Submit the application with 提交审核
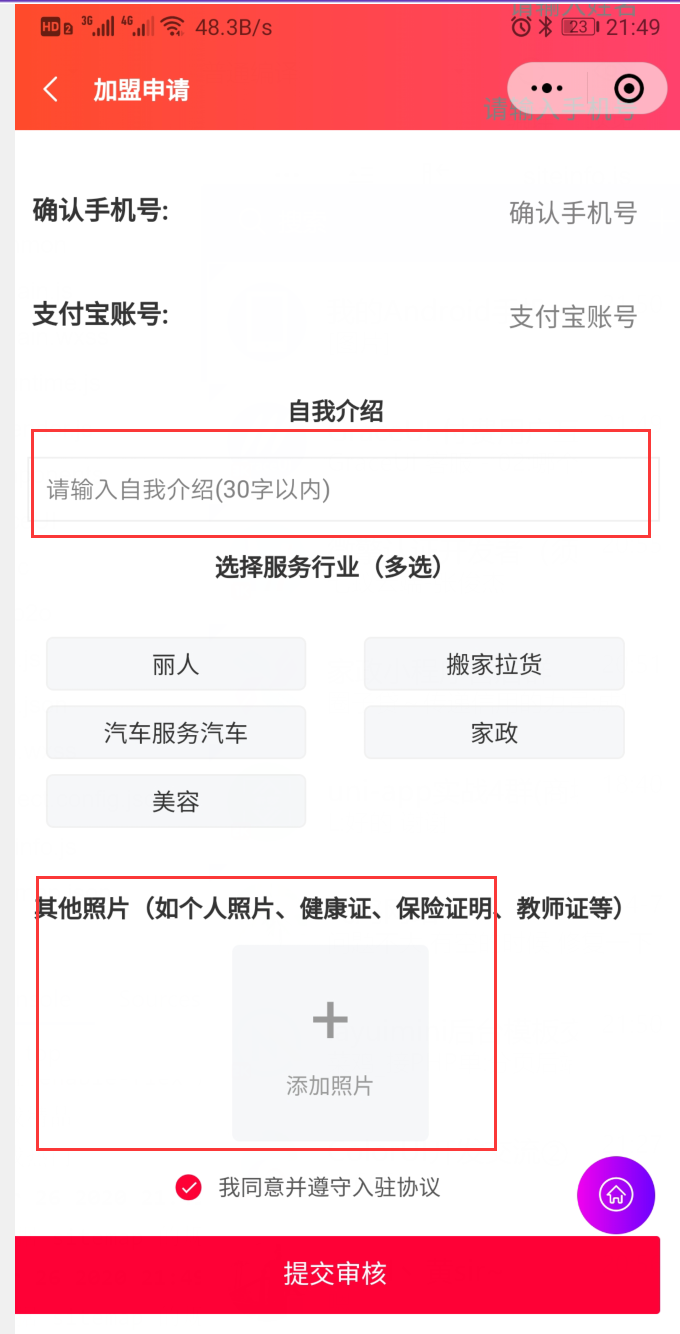680x1334 pixels. pos(337,1274)
